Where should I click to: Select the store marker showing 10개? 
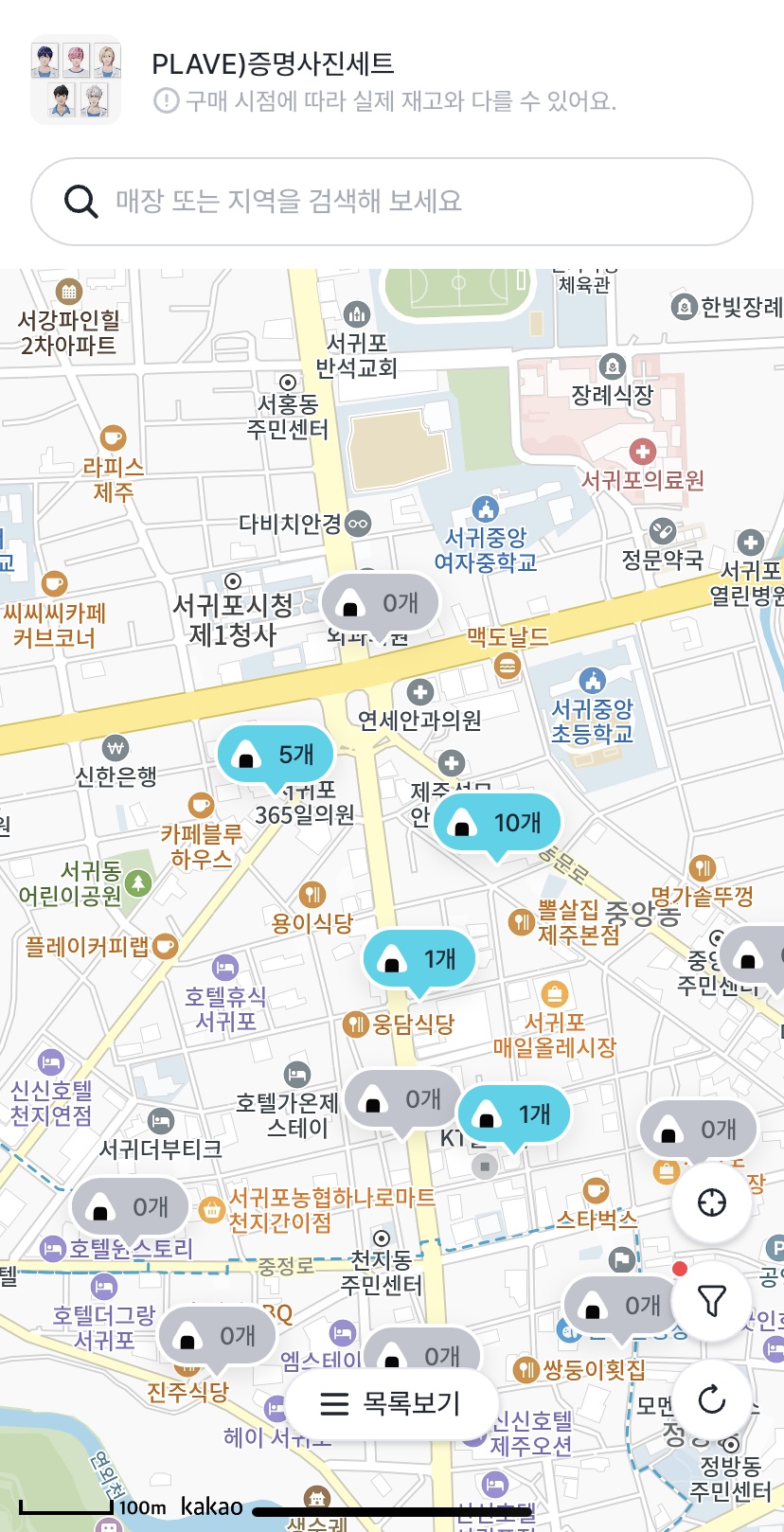(x=498, y=824)
